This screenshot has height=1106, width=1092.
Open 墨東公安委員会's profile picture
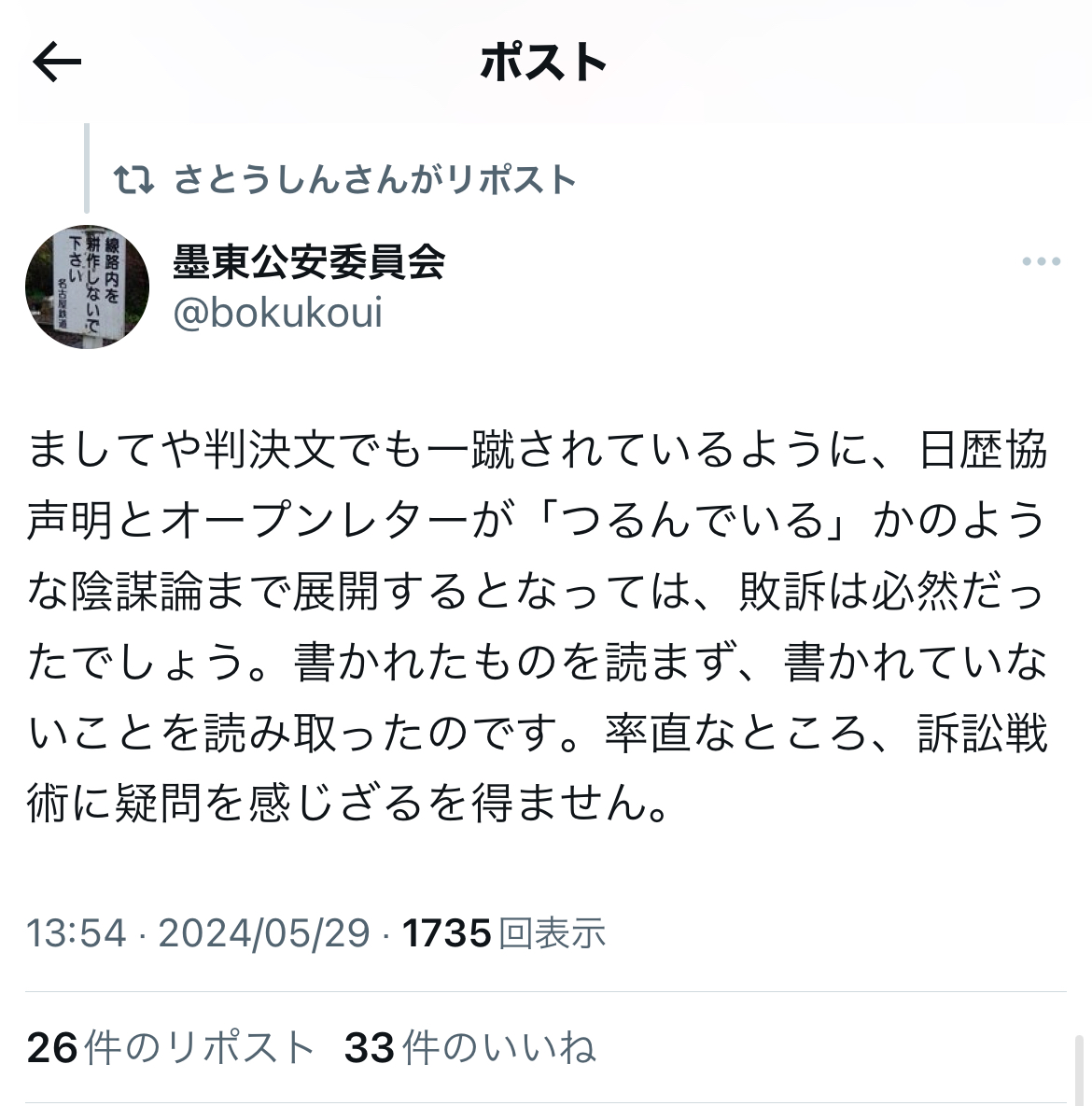[87, 287]
